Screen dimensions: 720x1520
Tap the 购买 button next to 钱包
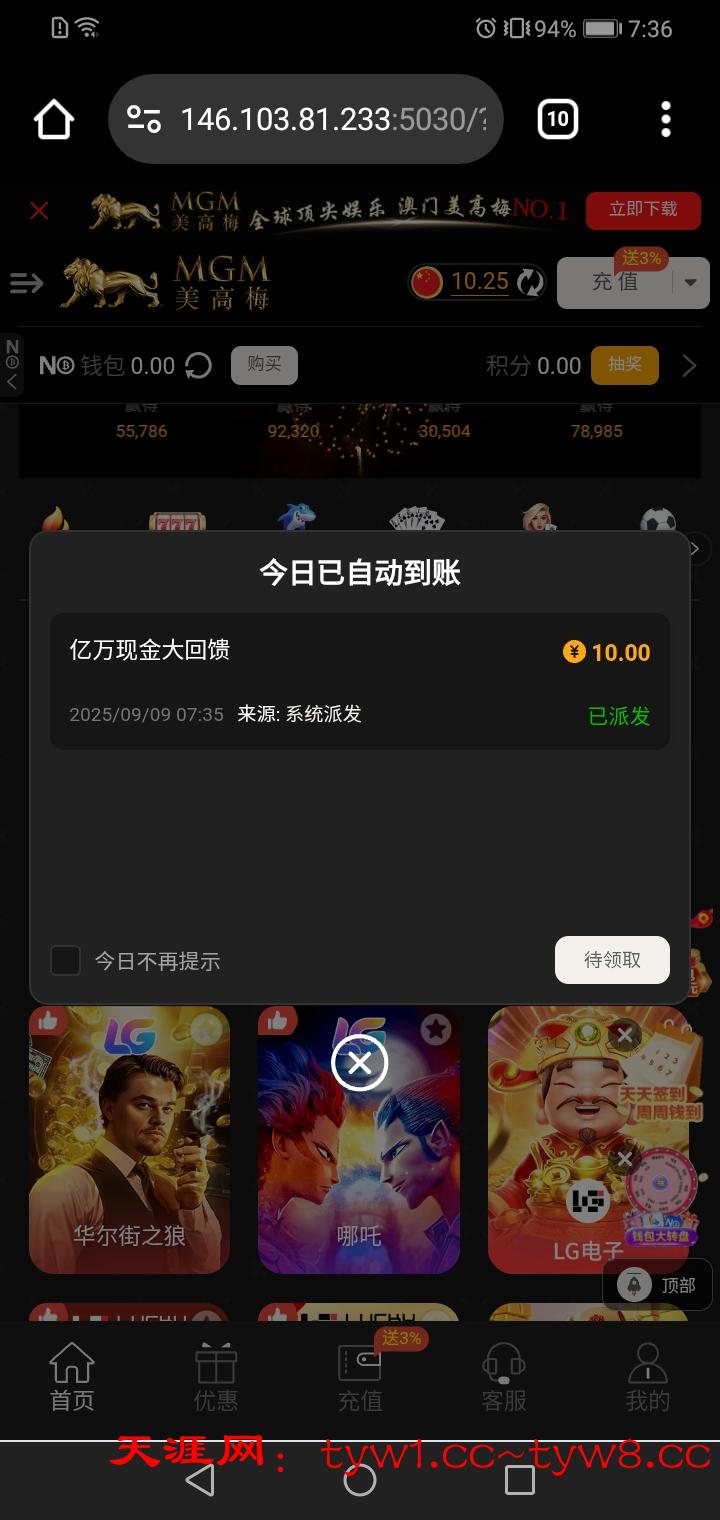pyautogui.click(x=264, y=365)
